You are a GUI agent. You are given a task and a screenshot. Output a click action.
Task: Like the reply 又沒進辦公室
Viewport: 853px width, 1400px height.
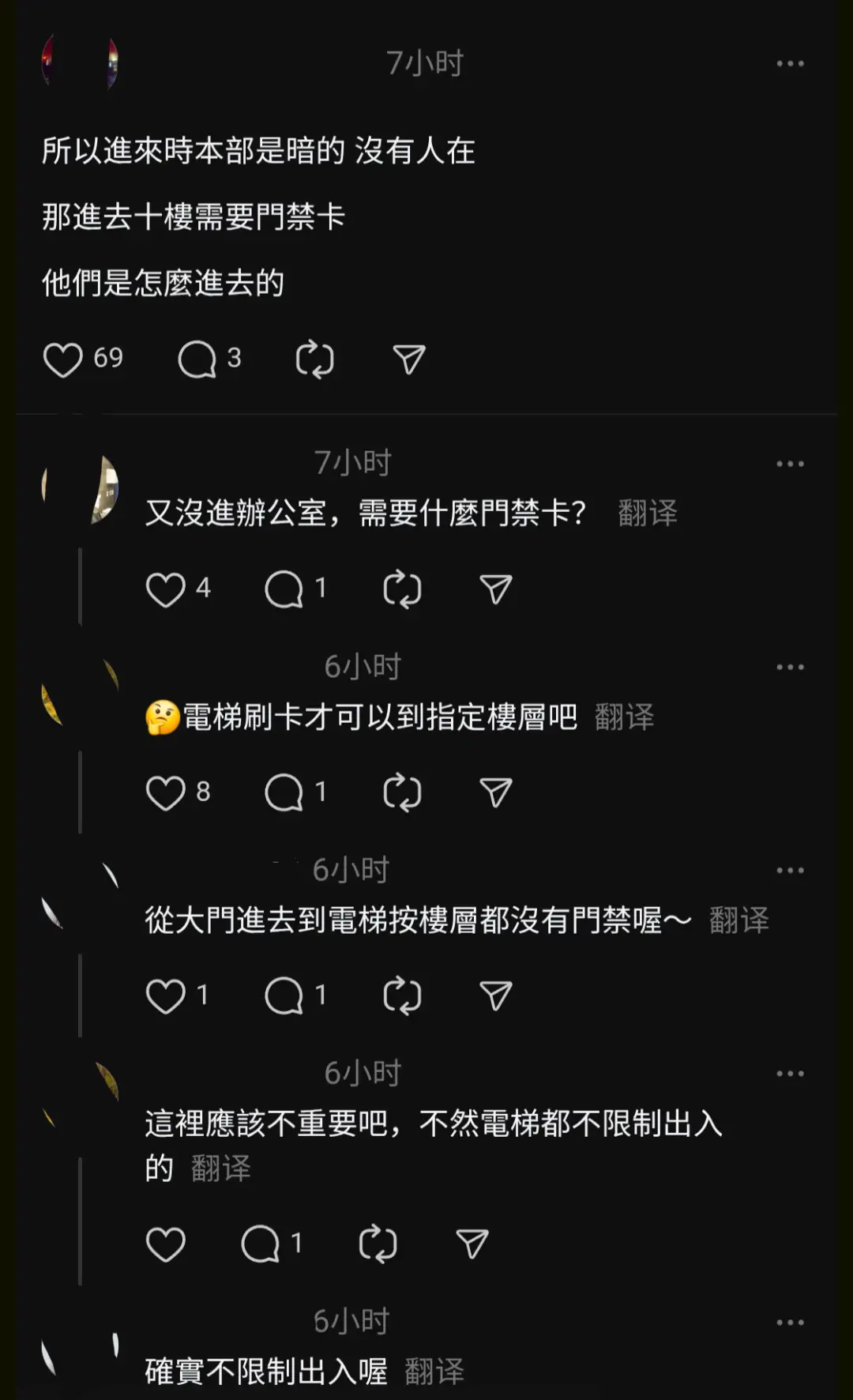pos(165,589)
